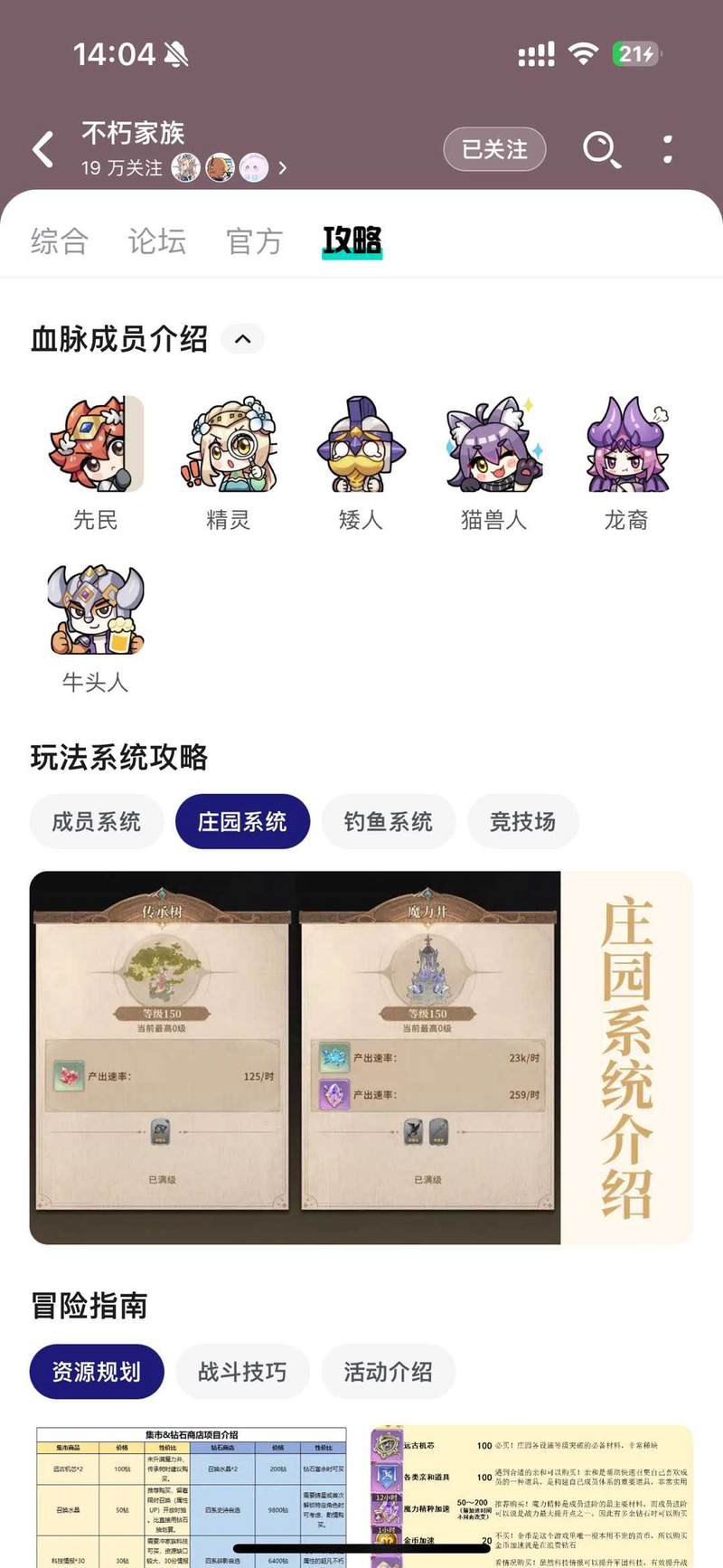This screenshot has height=1568, width=723.
Task: Select the 战斗技巧 chip
Action: [242, 1372]
